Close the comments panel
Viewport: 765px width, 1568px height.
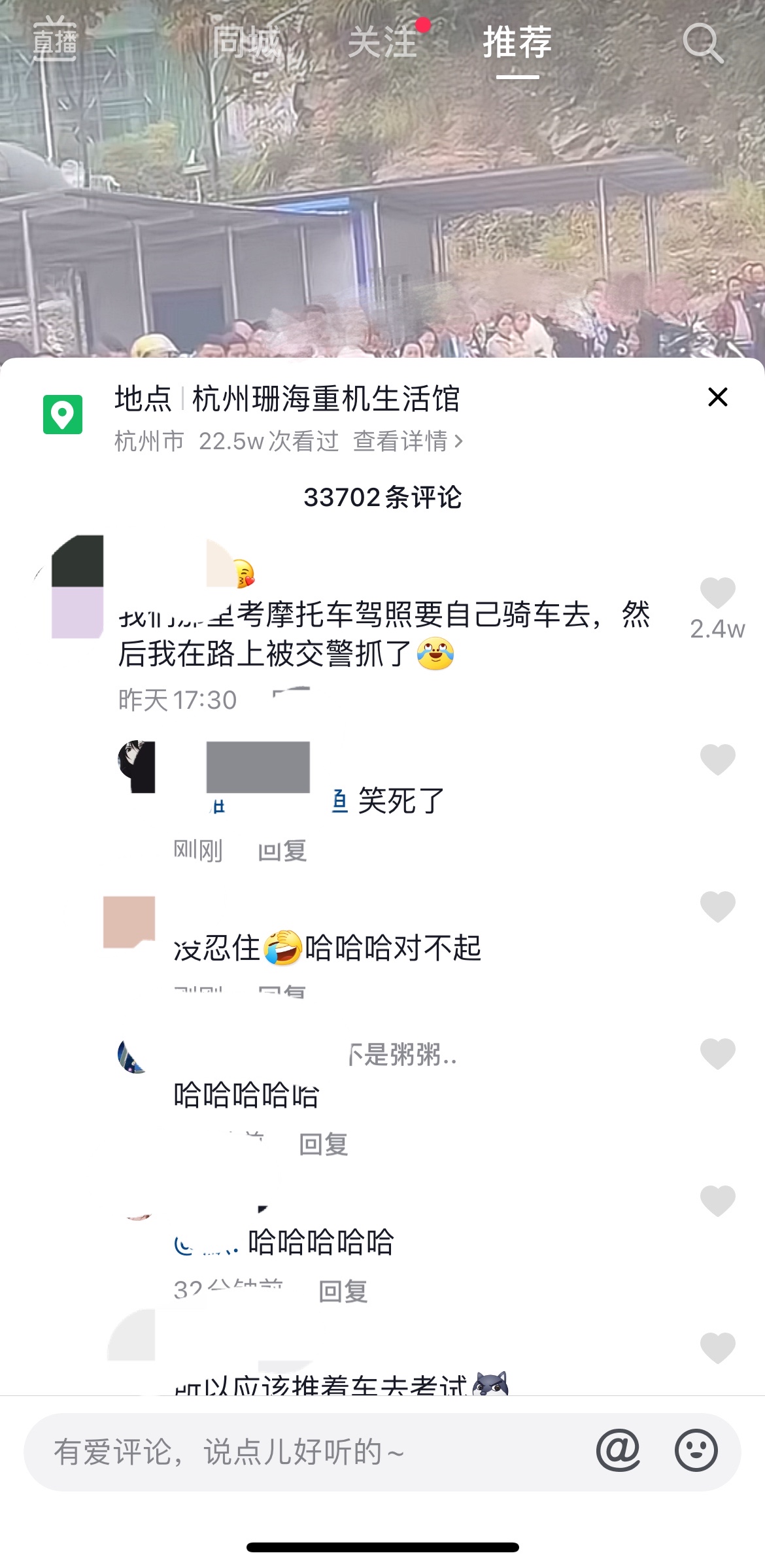[x=717, y=397]
